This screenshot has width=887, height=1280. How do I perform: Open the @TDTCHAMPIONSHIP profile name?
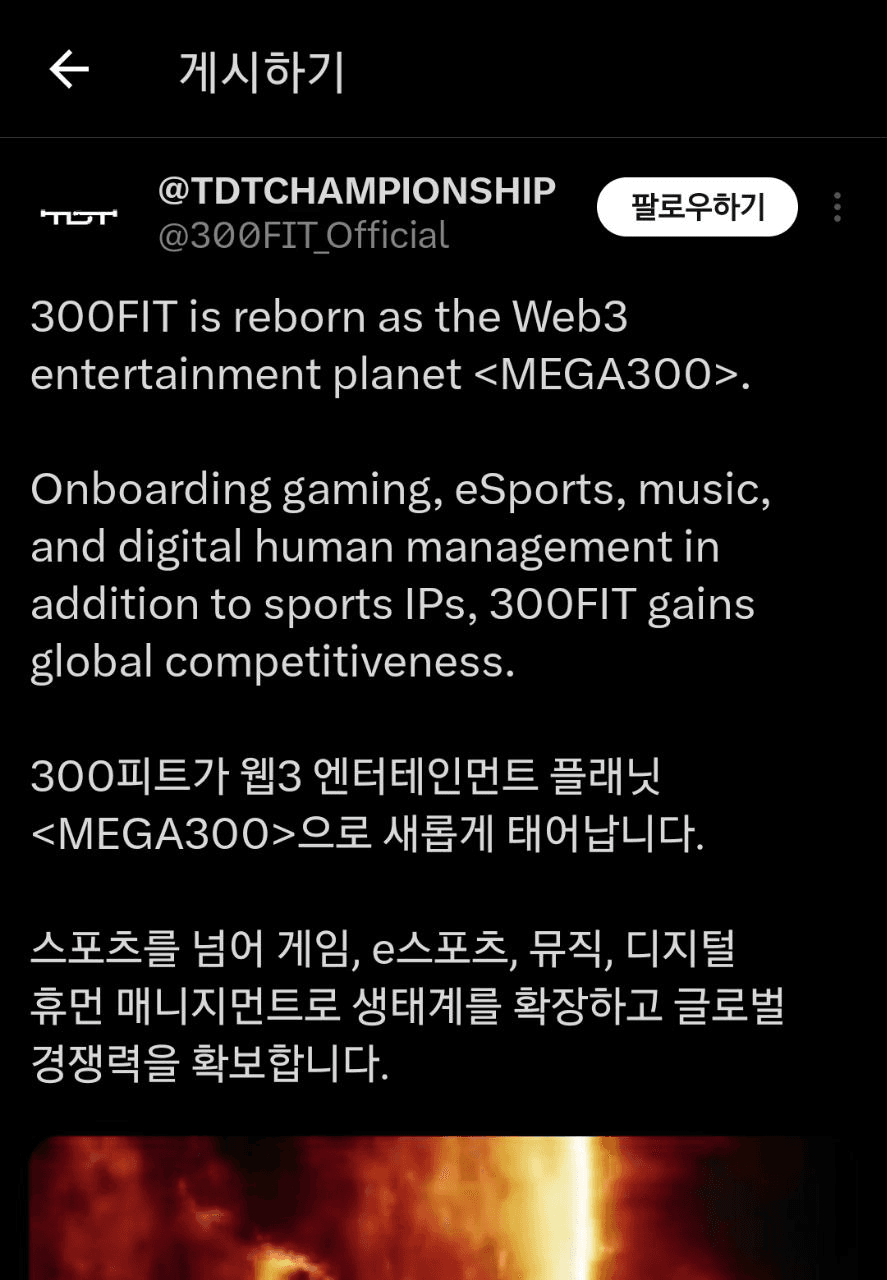point(356,190)
